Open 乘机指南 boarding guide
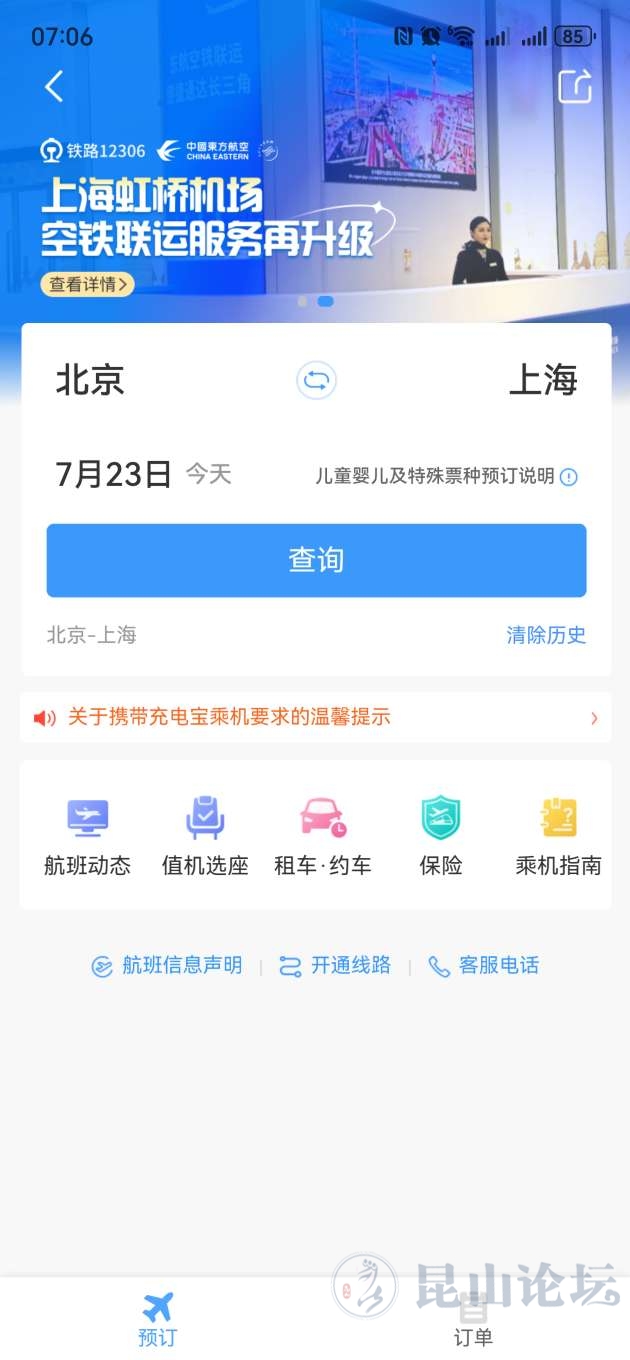The width and height of the screenshot is (630, 1360). pos(558,835)
